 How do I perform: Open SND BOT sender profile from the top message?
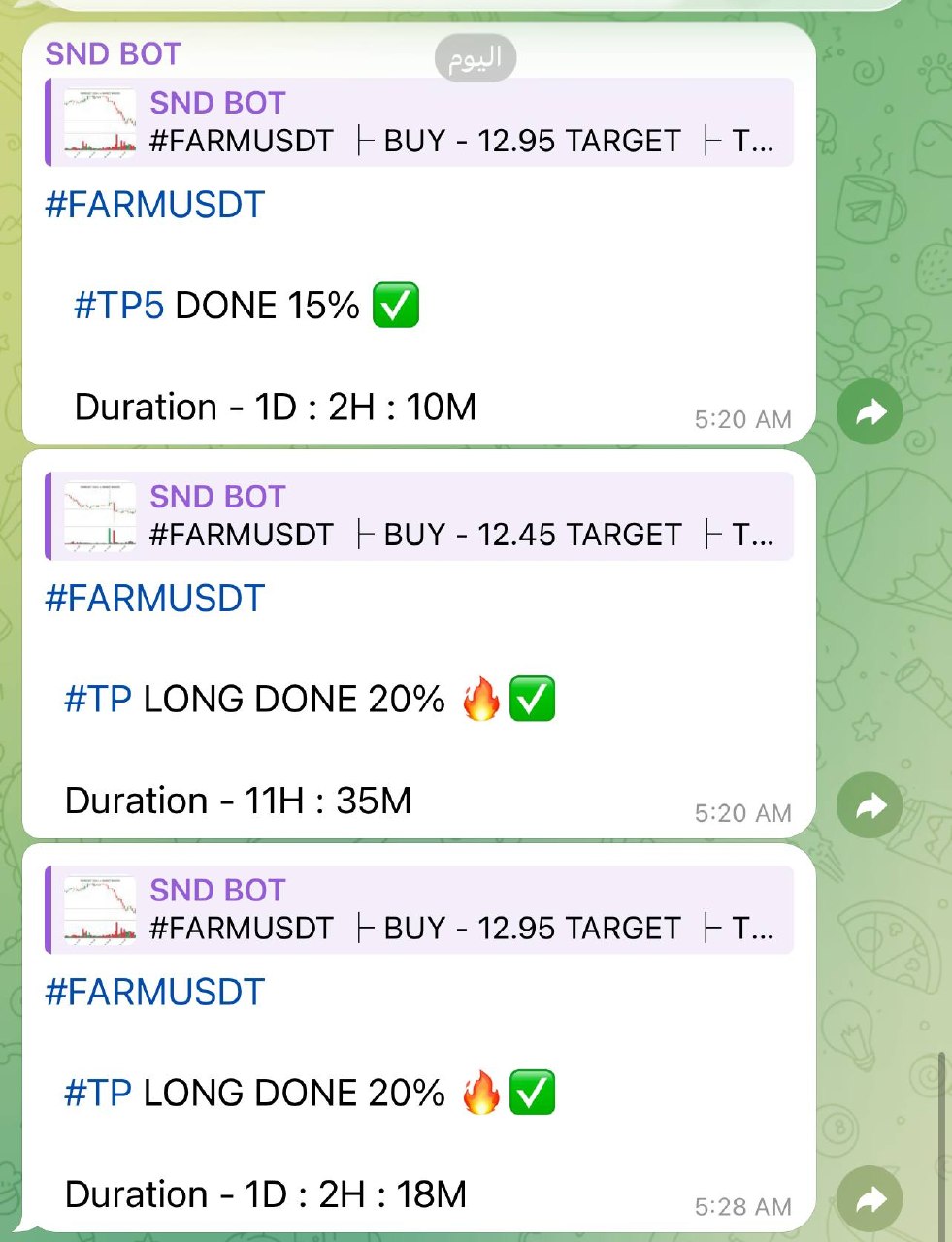pos(114,54)
